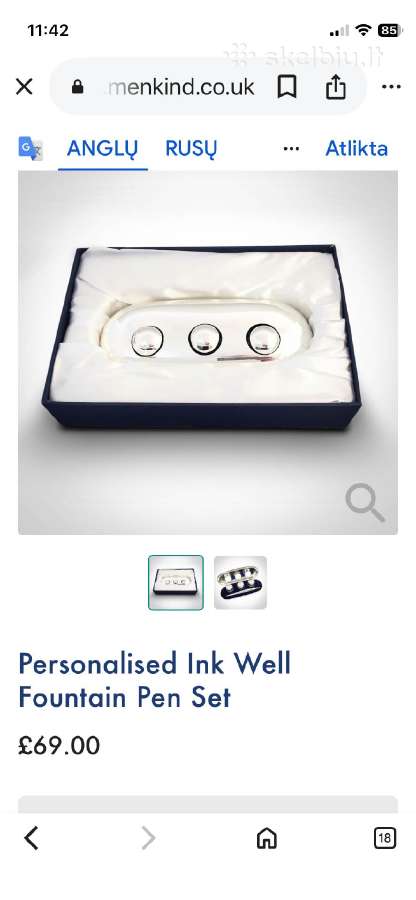Screen dimensions: 416x900
Task: Share the page via share icon
Action: pyautogui.click(x=336, y=87)
